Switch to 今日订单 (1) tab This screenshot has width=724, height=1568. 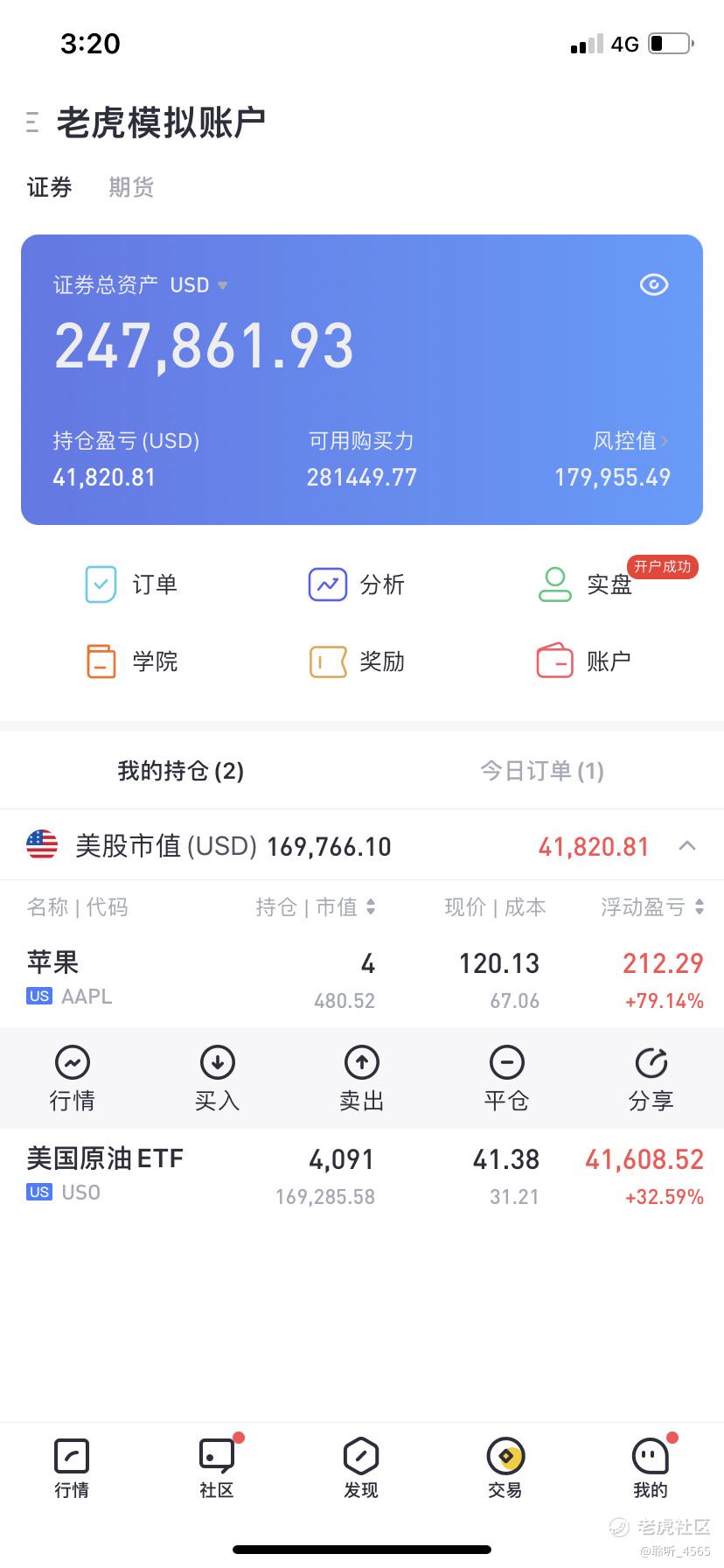pyautogui.click(x=542, y=771)
